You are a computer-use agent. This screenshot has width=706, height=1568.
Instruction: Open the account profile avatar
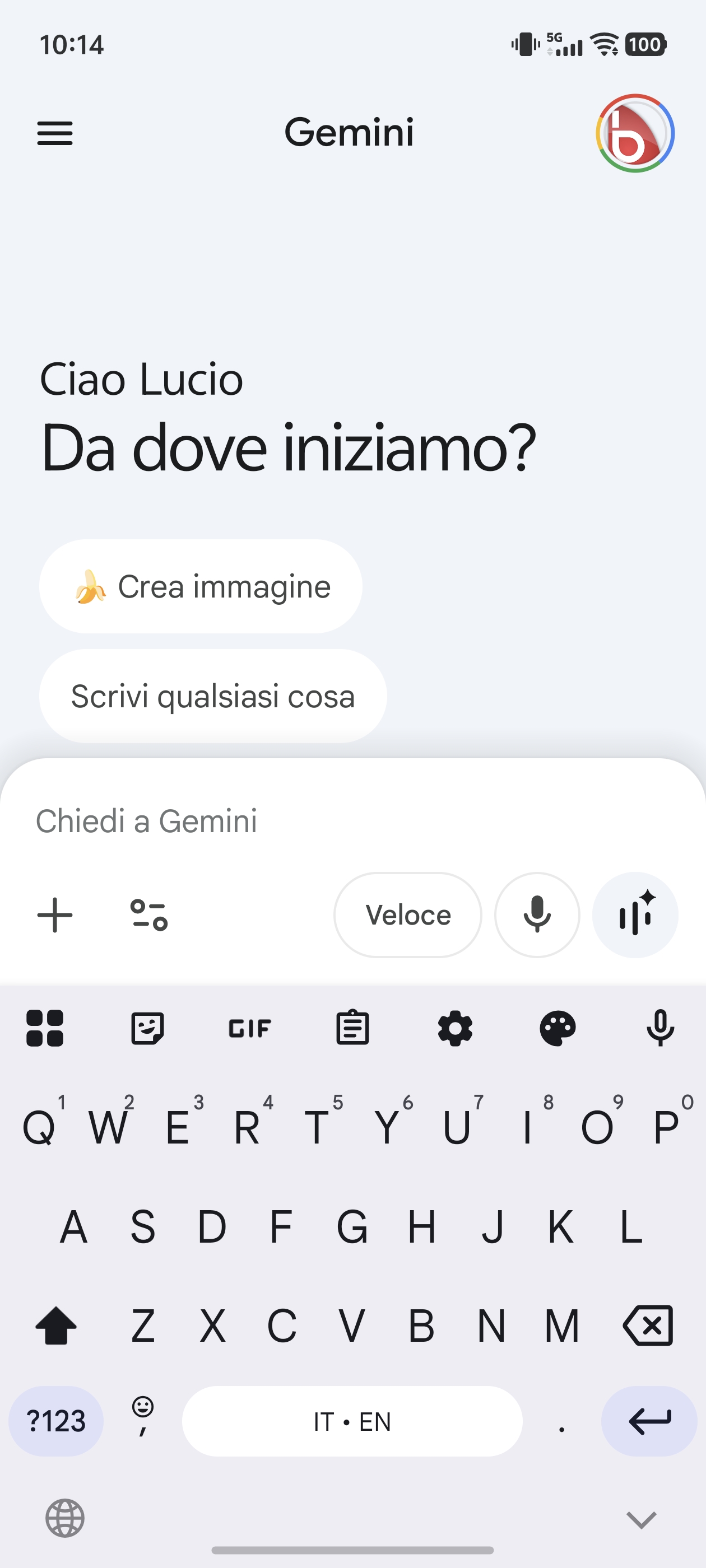(x=635, y=133)
